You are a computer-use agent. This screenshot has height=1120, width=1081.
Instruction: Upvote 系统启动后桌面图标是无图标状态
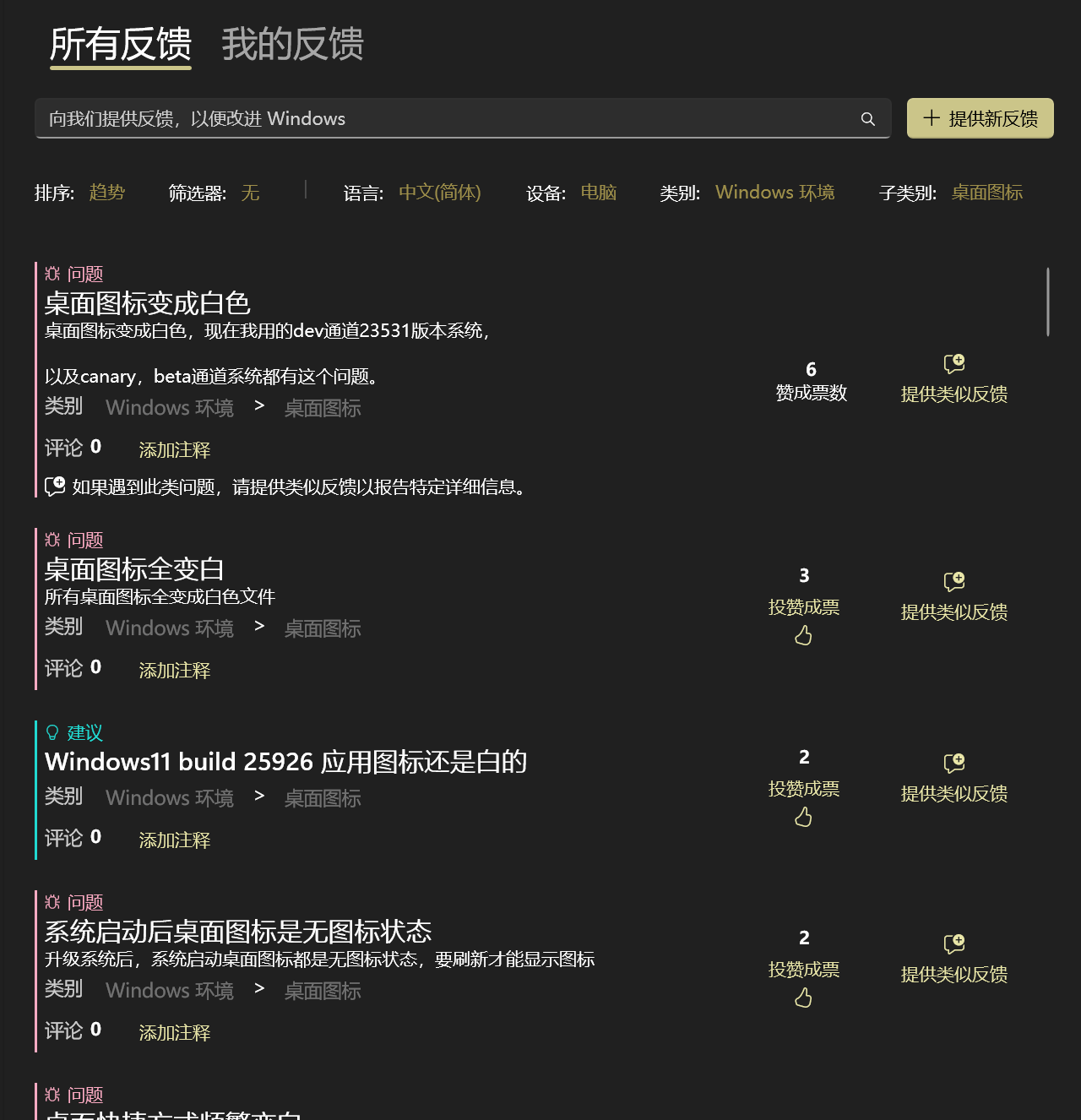coord(803,983)
